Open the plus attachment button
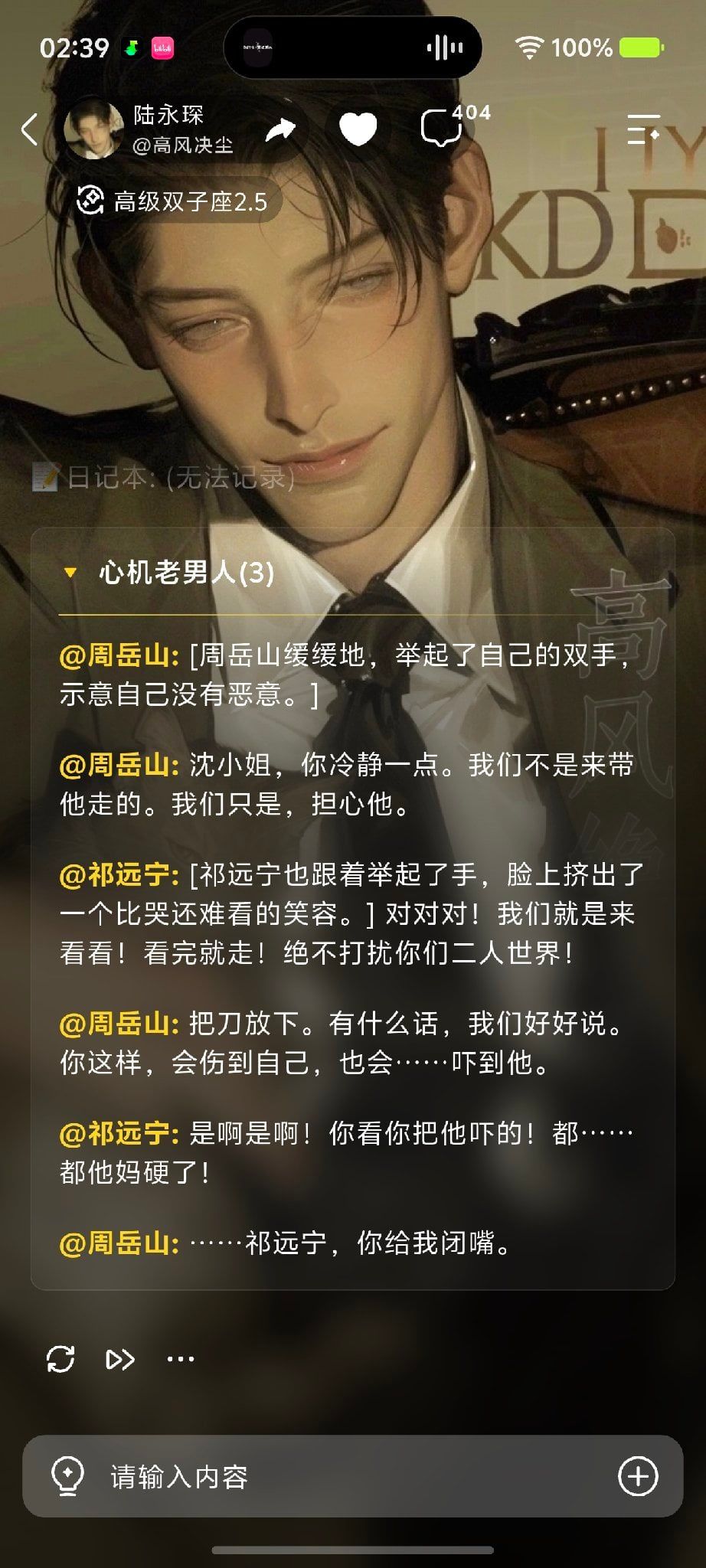The height and width of the screenshot is (1568, 706). [x=638, y=1475]
